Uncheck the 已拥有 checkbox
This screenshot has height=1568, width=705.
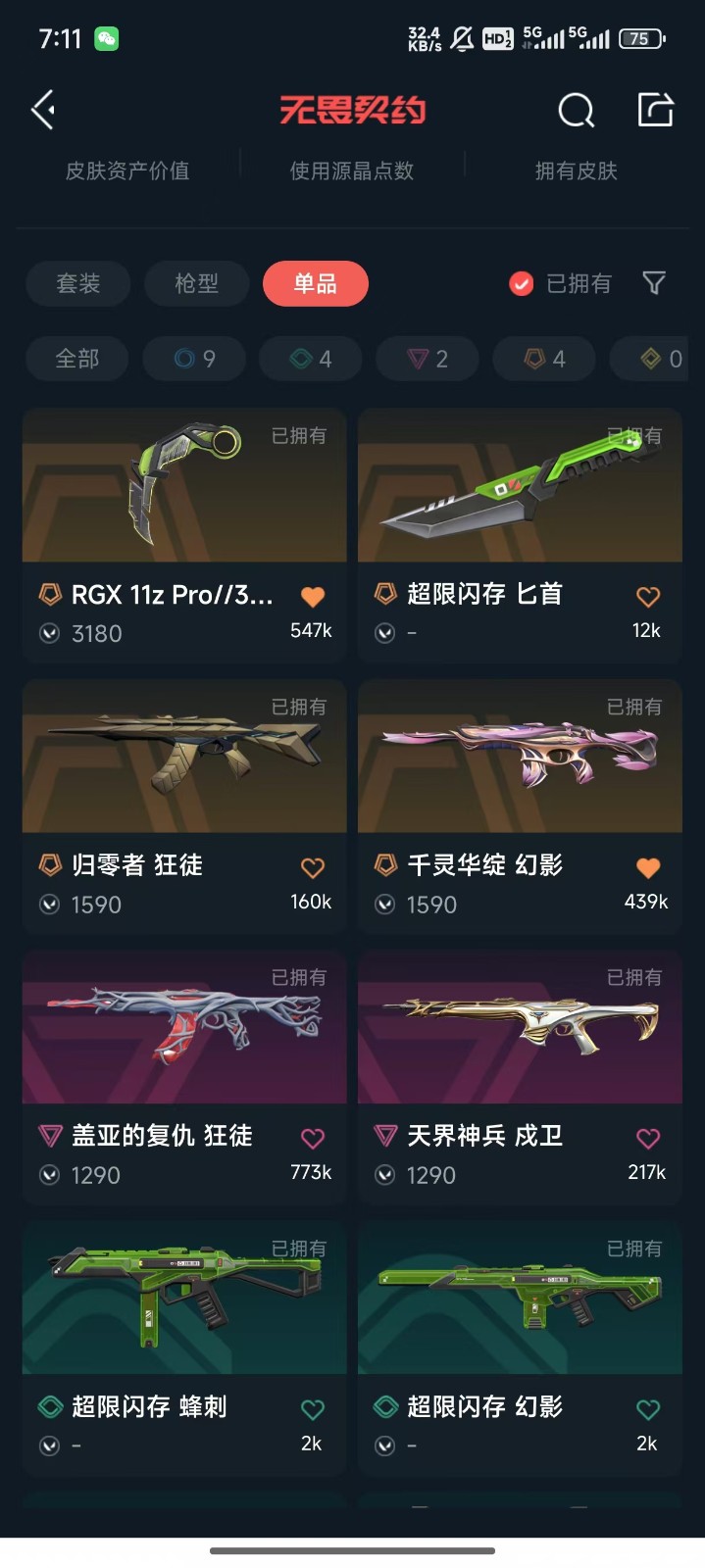point(522,283)
